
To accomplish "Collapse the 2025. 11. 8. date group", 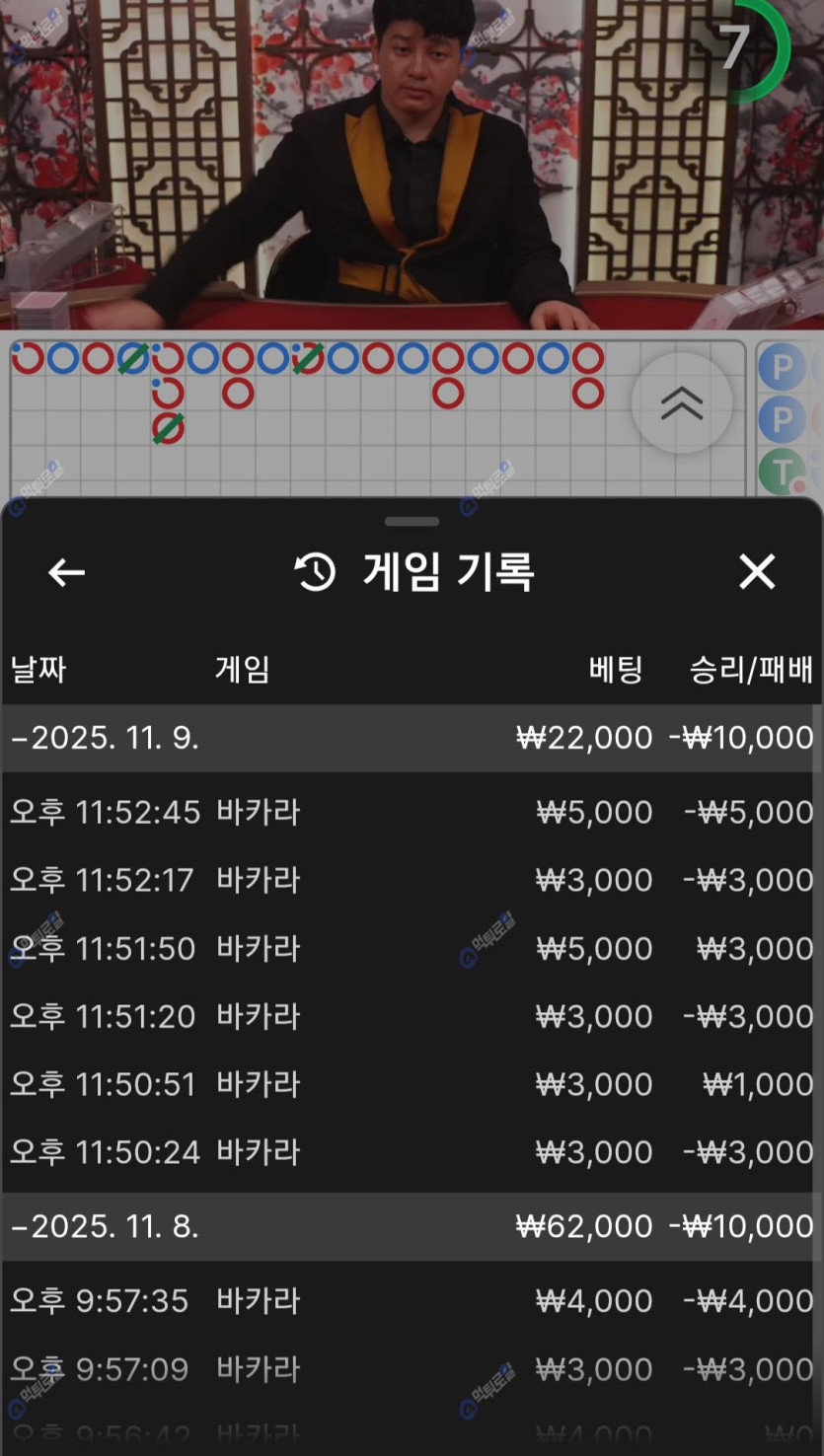I will [106, 1226].
